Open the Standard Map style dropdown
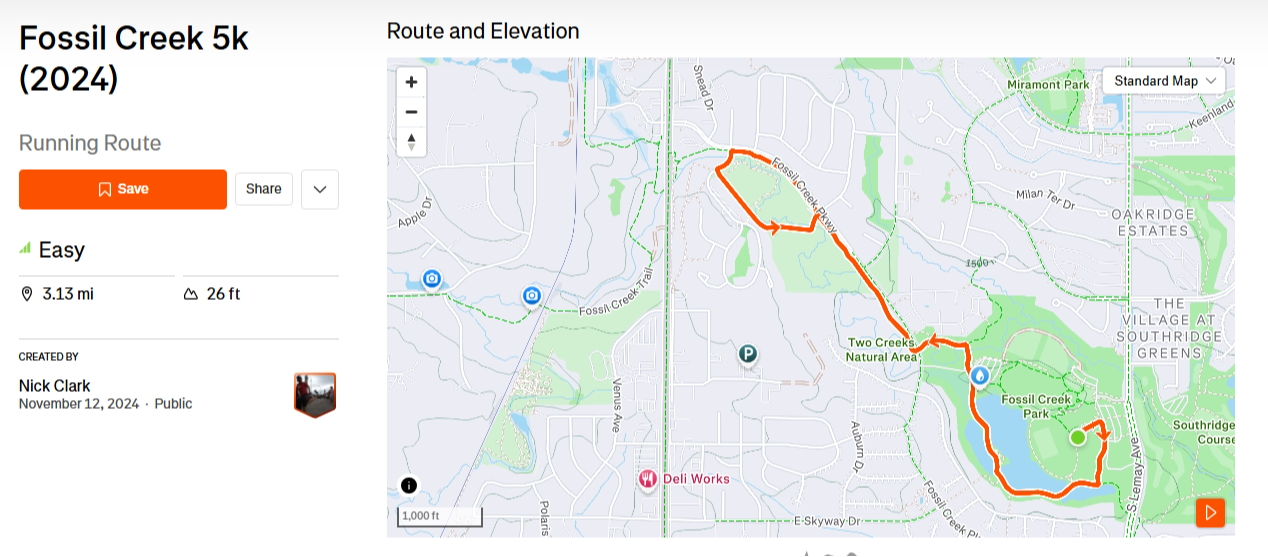Screen dimensions: 1268x557 point(1164,81)
